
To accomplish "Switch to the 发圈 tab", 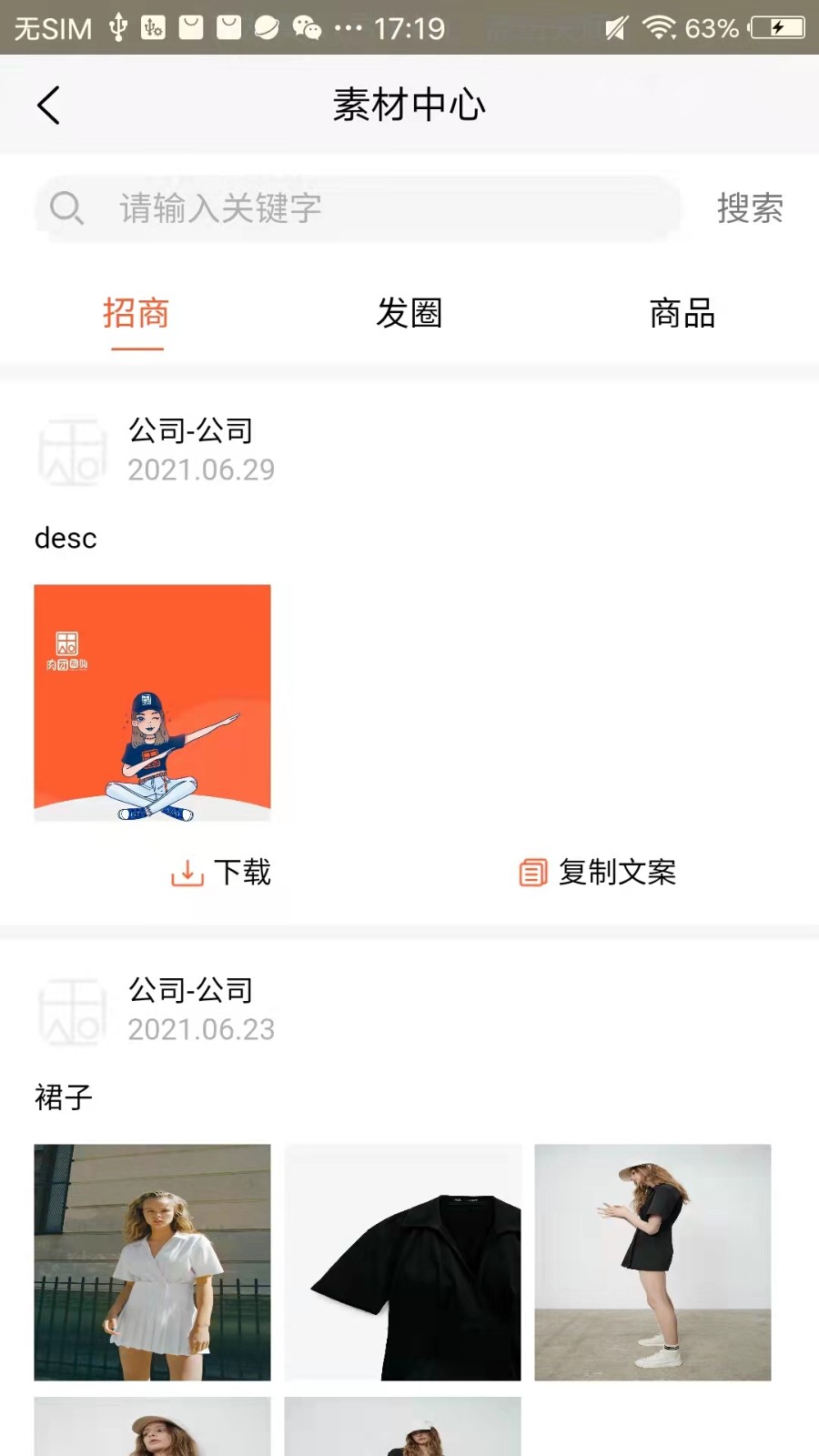I will click(x=409, y=314).
